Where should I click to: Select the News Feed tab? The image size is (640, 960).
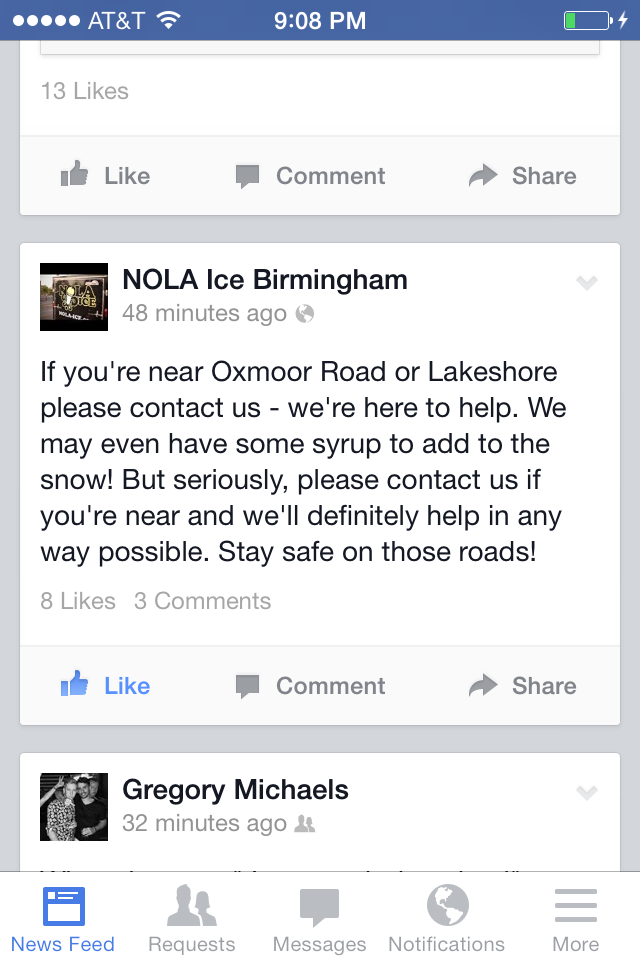click(x=63, y=920)
